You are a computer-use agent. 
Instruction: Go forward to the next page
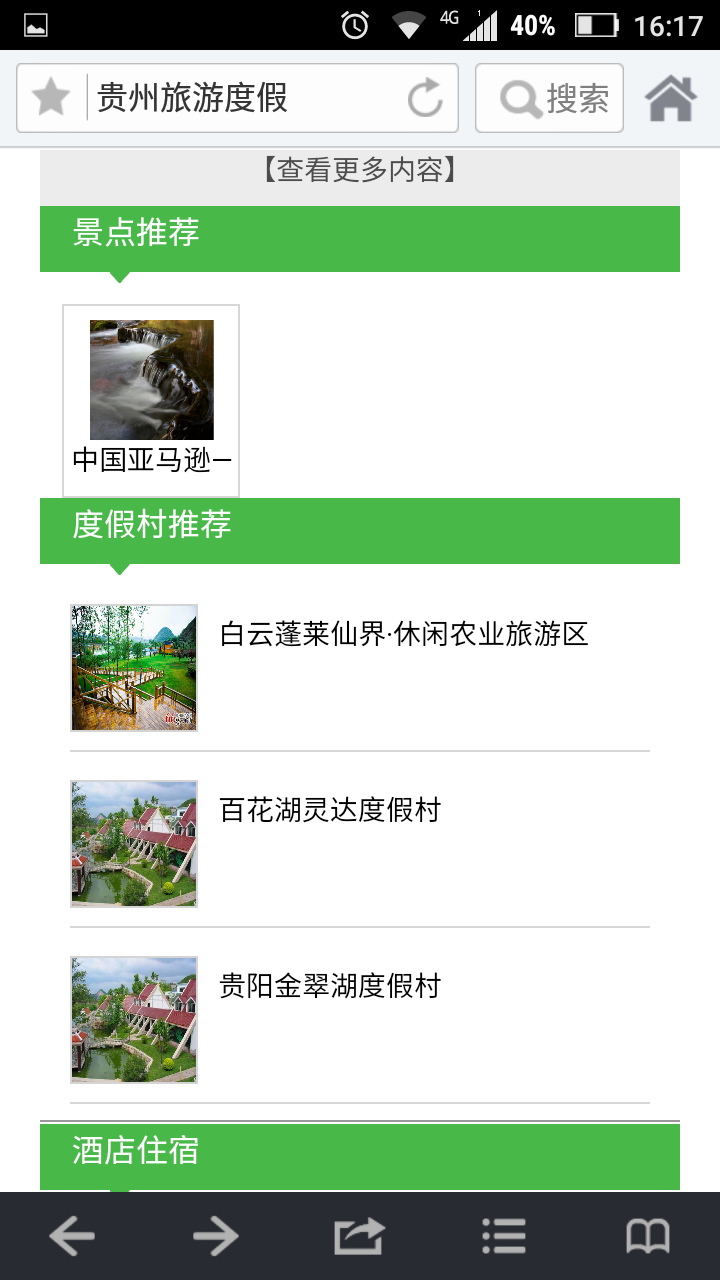coord(216,1237)
